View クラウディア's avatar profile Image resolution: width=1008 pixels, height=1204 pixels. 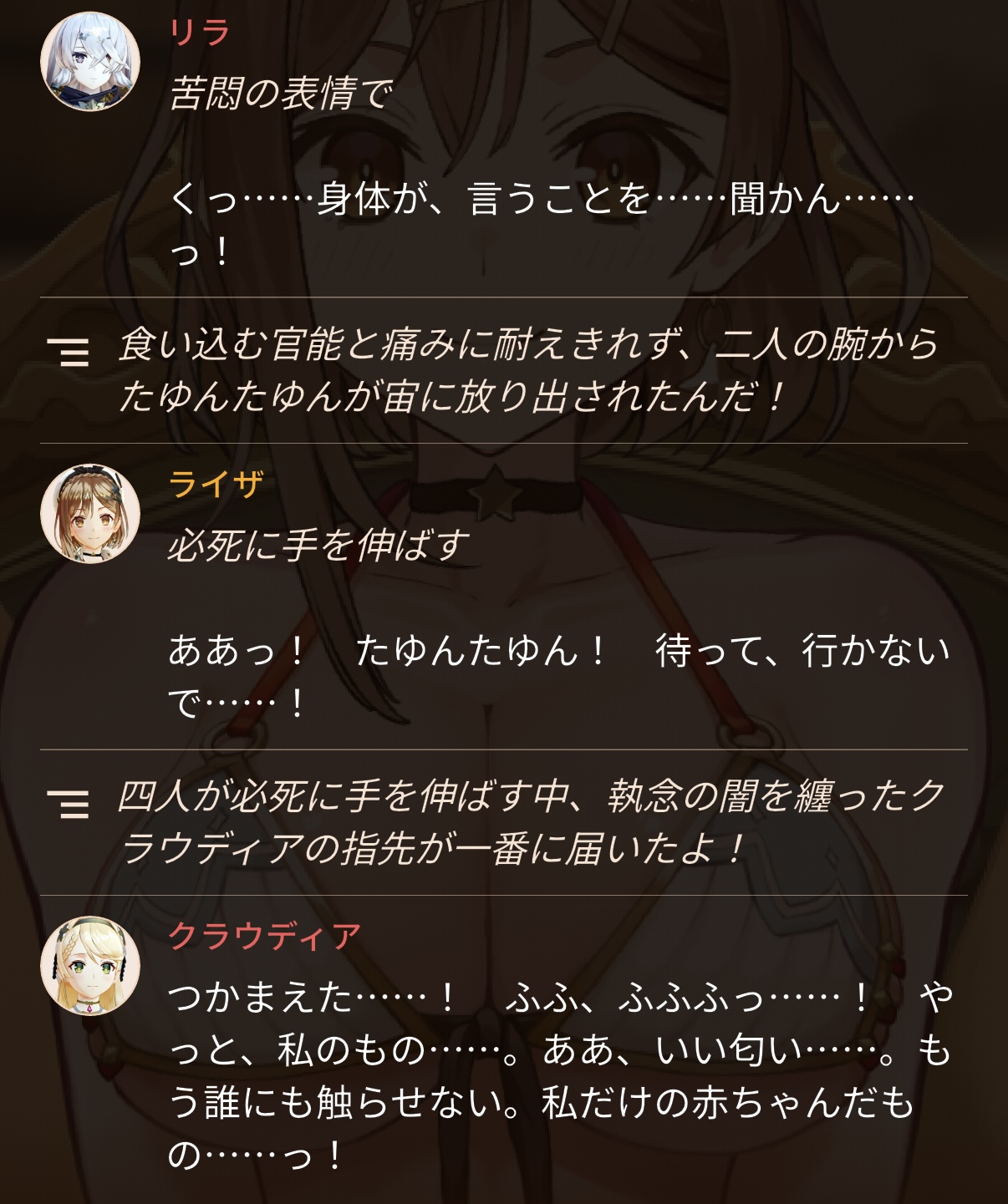(90, 966)
